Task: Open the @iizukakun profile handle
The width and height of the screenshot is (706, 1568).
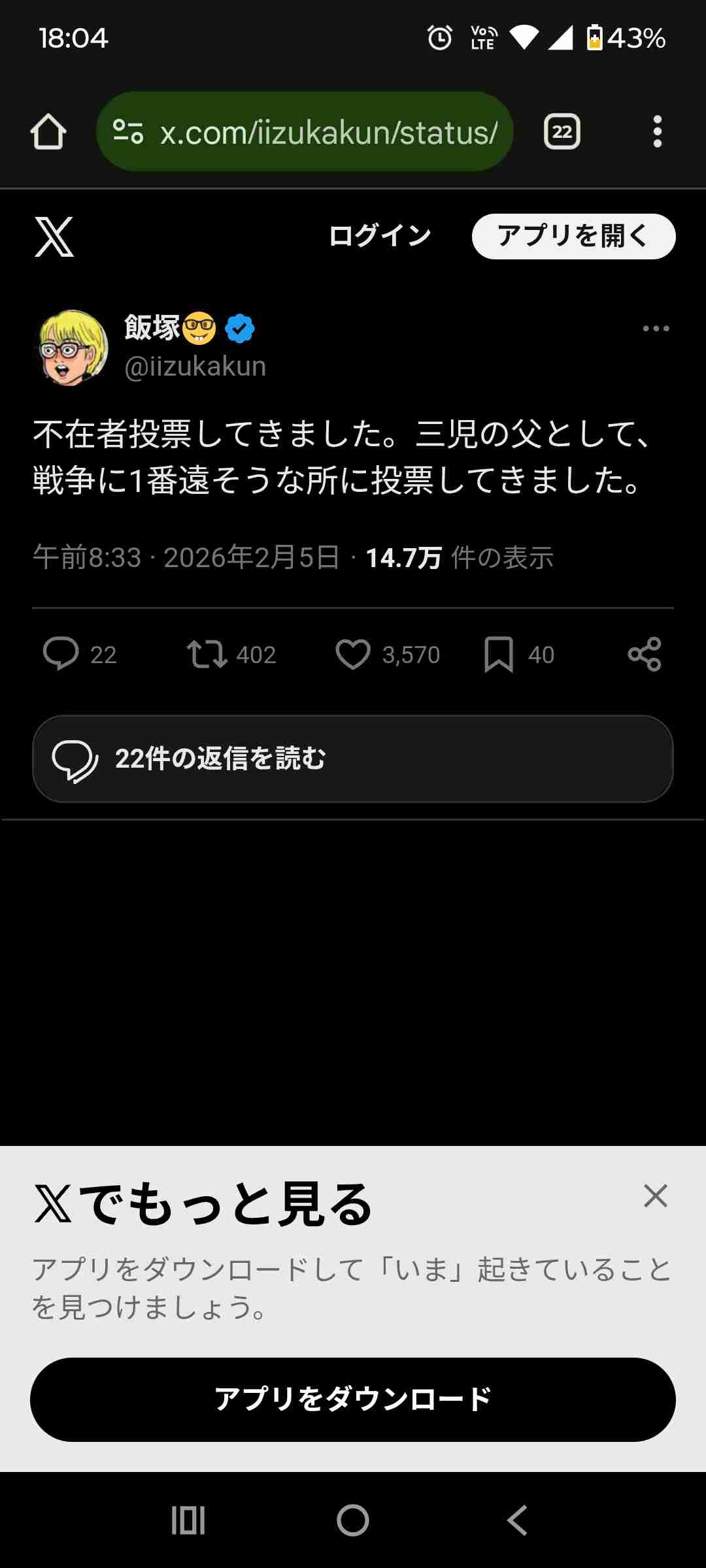Action: [x=195, y=367]
